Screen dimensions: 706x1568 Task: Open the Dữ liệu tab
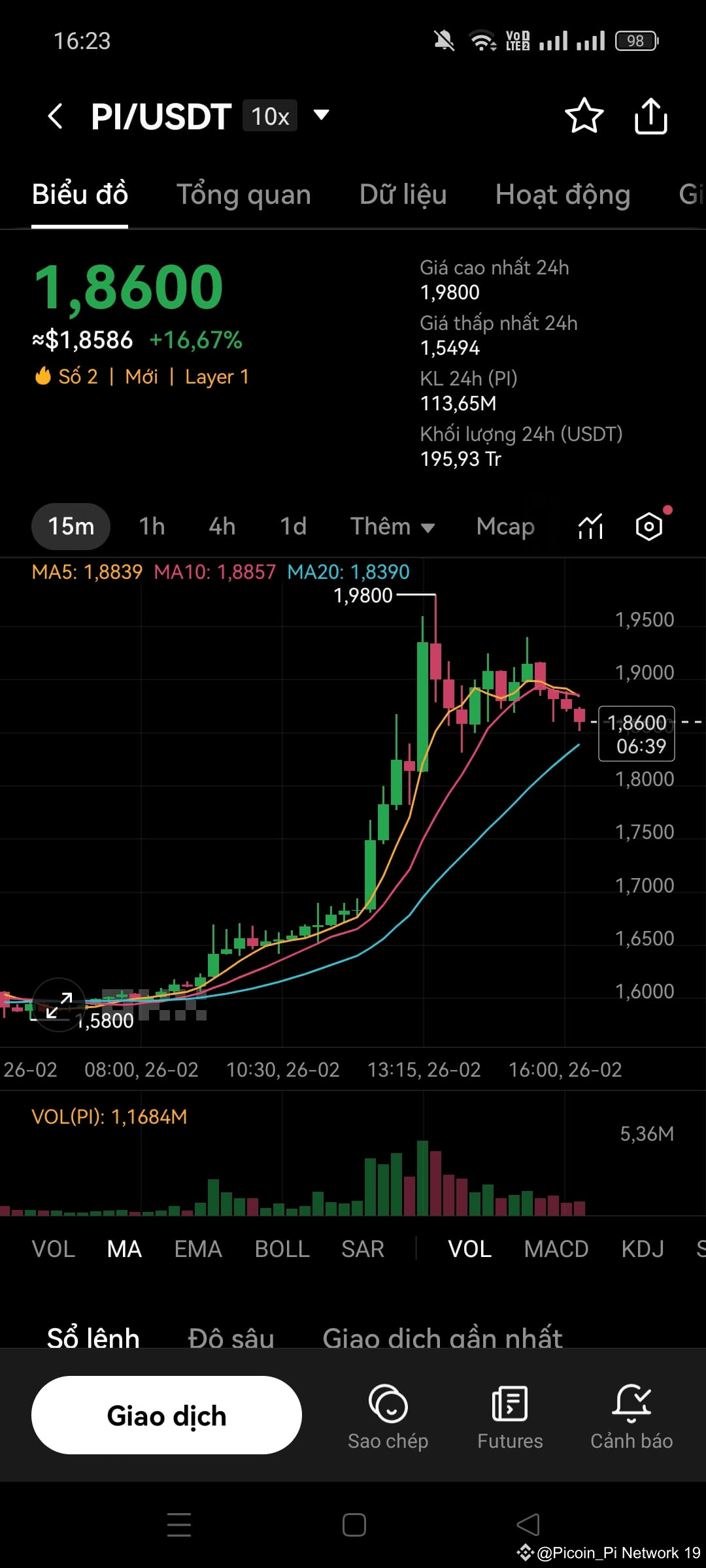point(403,195)
